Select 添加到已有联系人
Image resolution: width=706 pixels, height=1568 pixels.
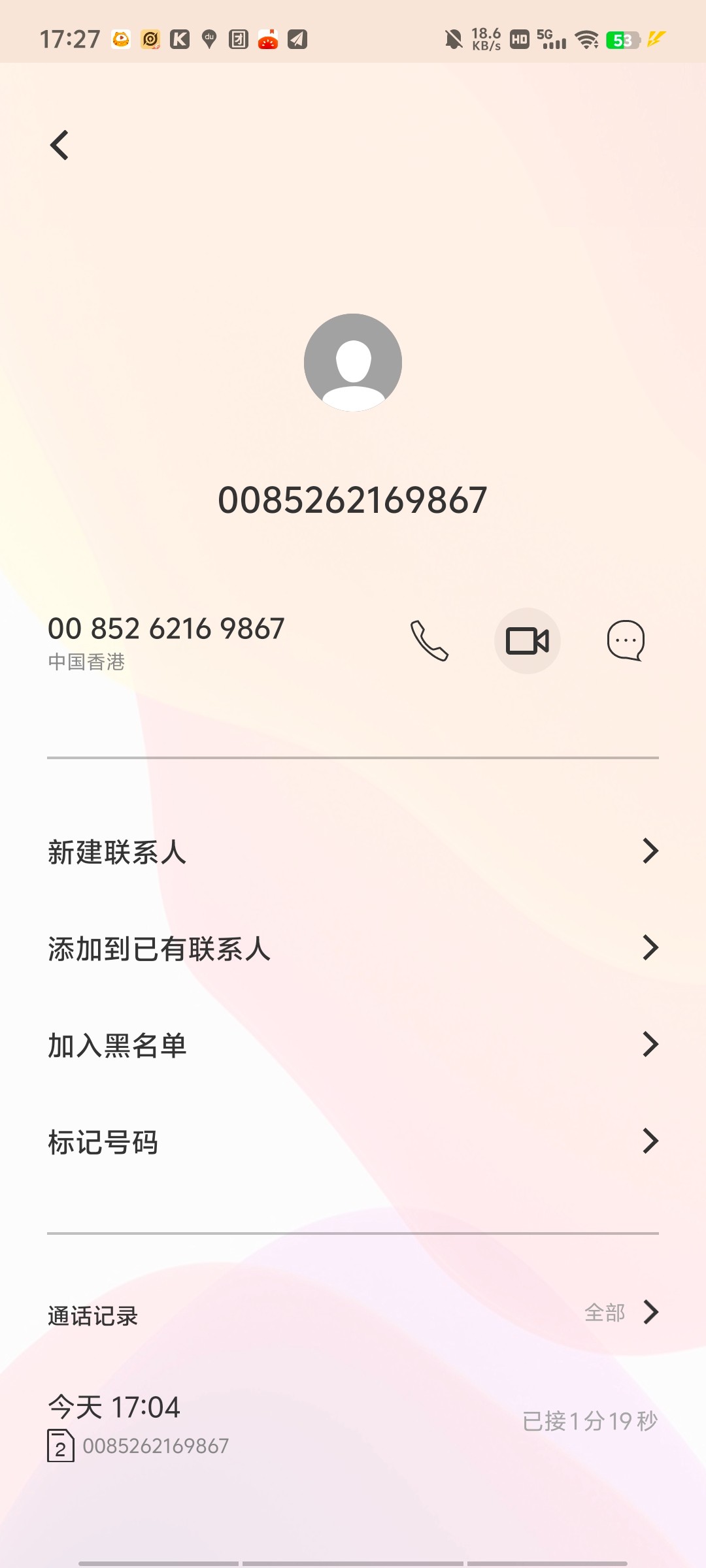[353, 948]
